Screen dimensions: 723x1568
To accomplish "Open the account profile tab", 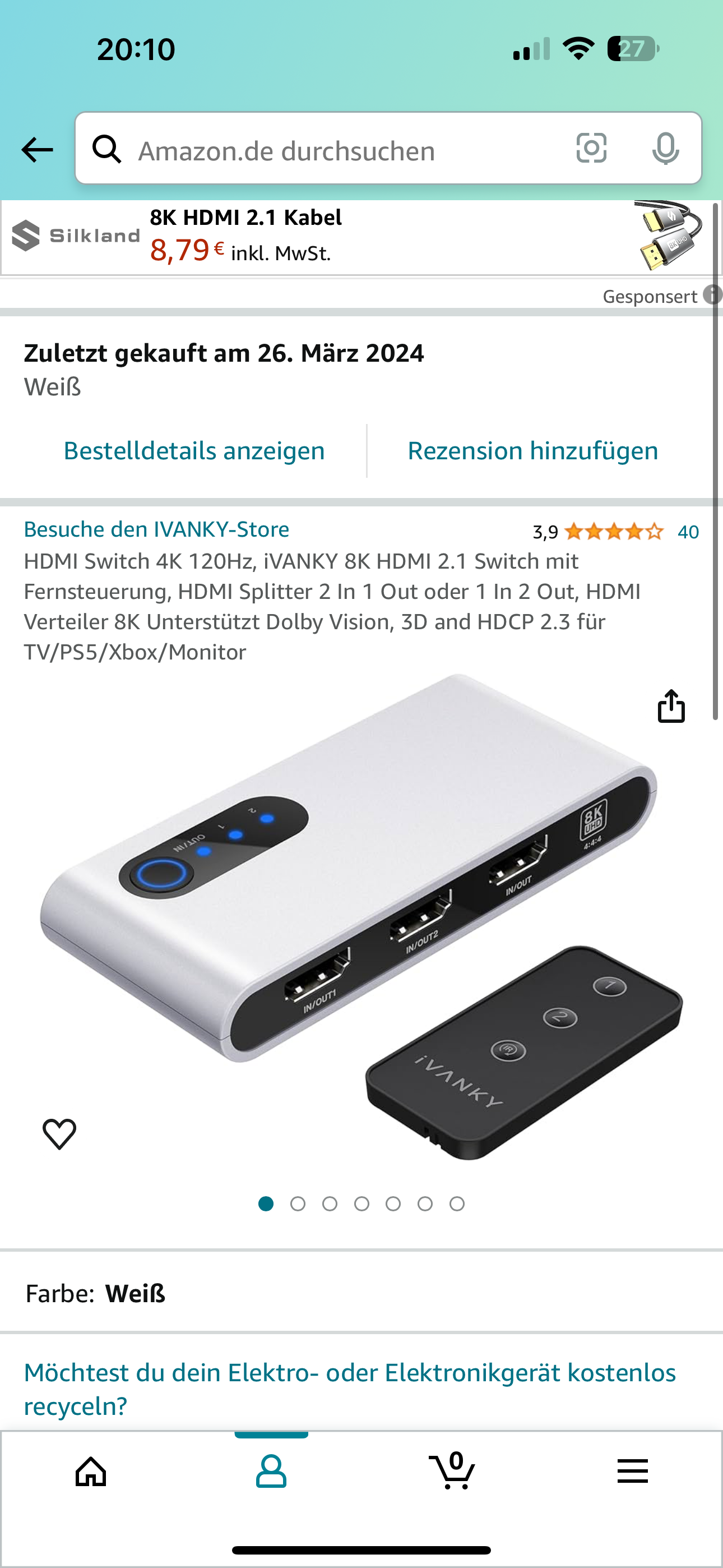I will (x=271, y=1472).
